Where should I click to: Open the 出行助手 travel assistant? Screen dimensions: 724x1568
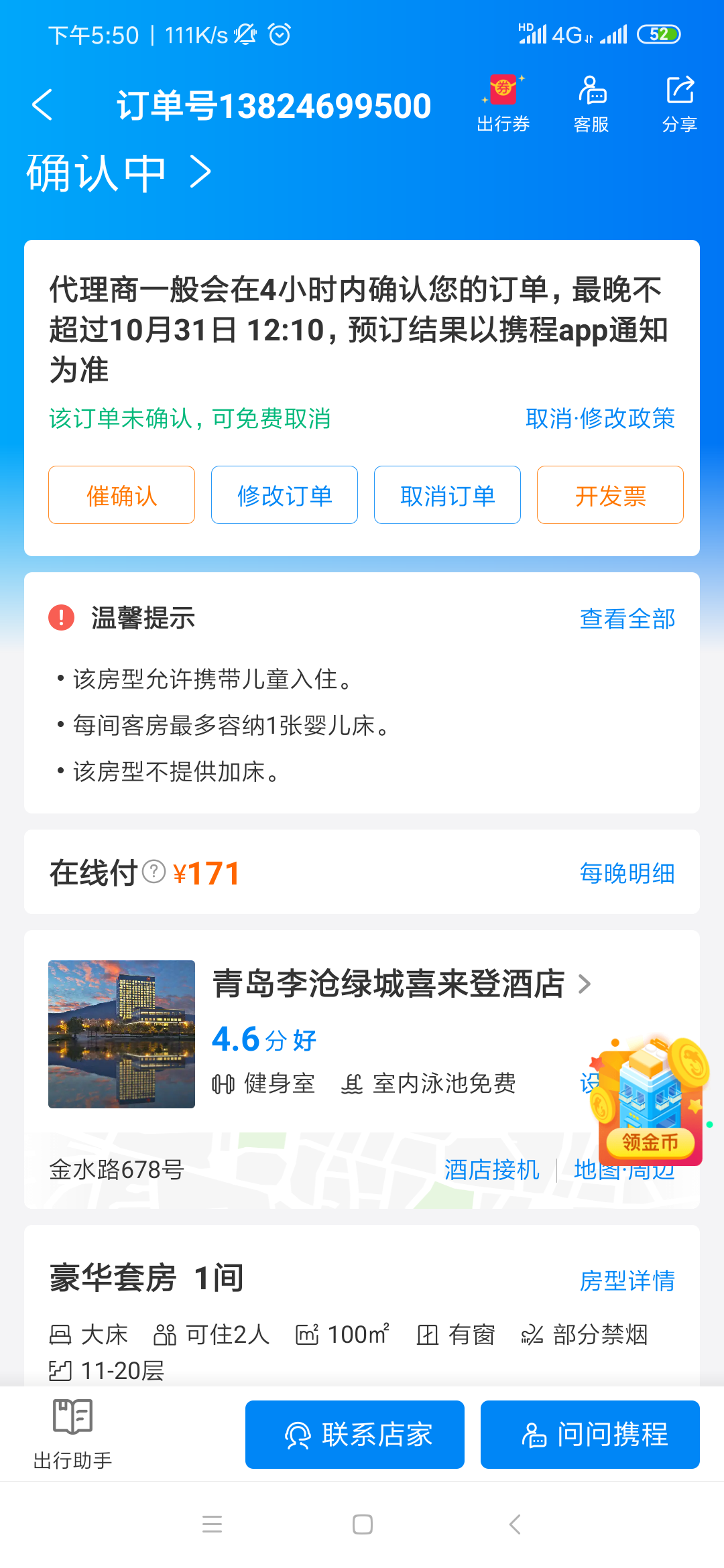(72, 1433)
